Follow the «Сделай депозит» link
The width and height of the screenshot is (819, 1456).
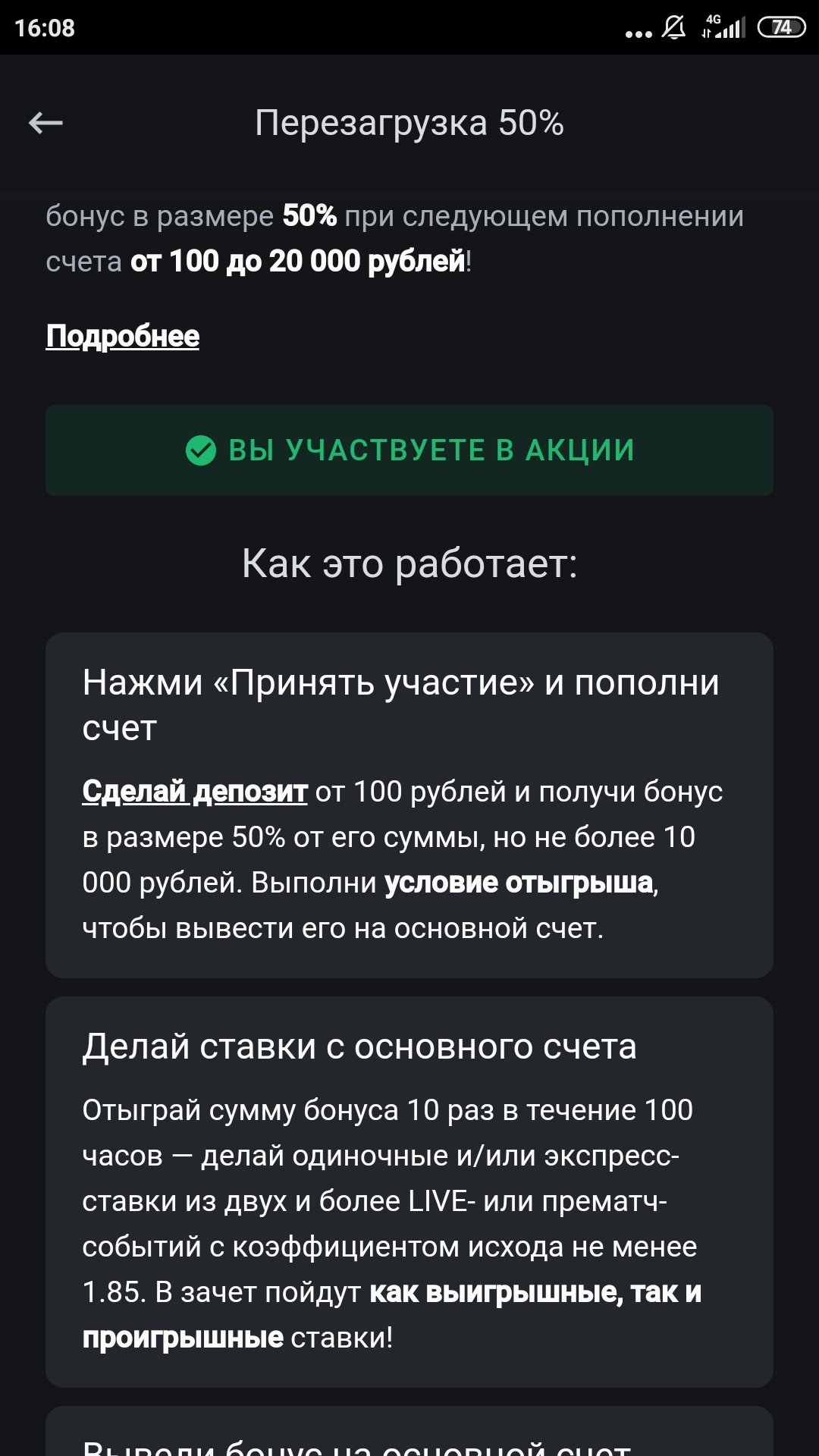click(x=194, y=792)
